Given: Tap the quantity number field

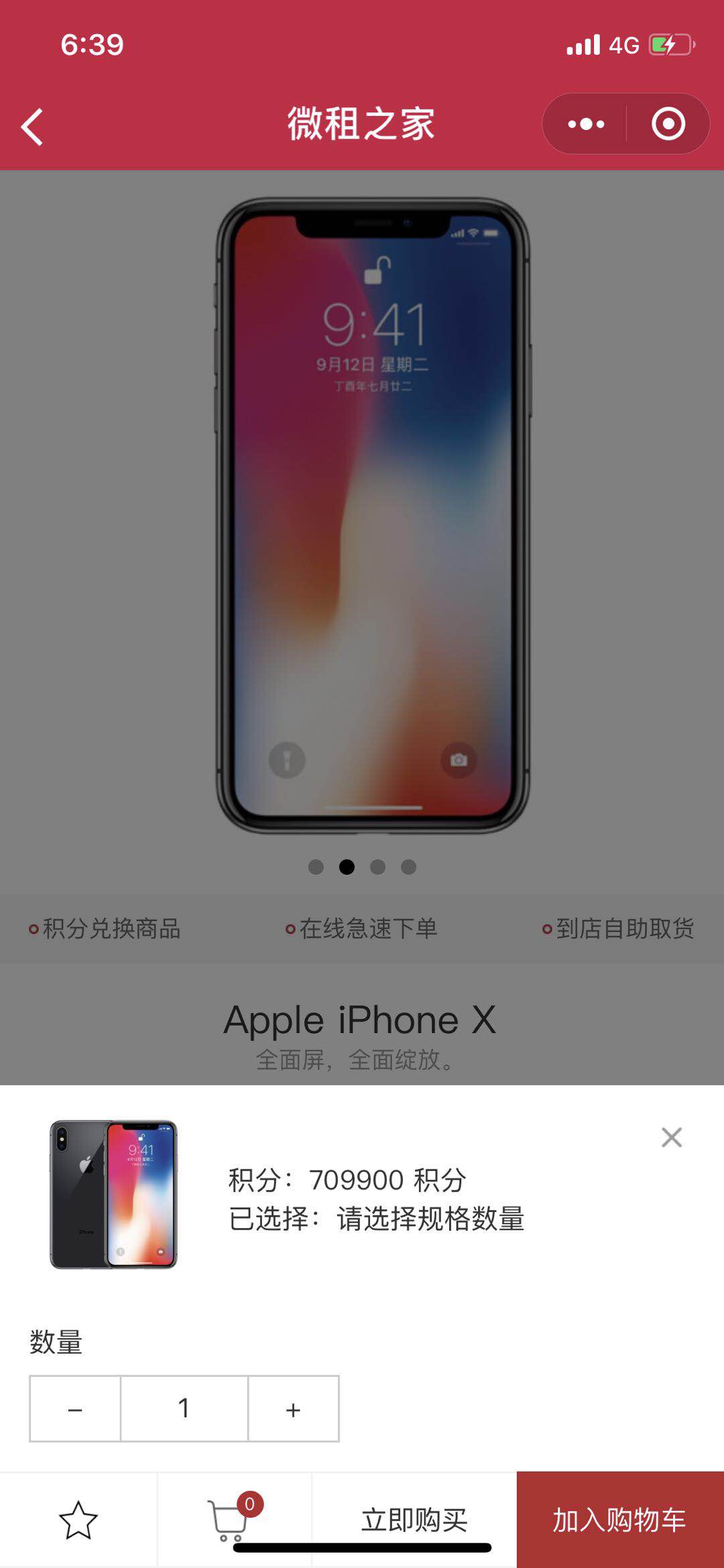Looking at the screenshot, I should point(184,1408).
